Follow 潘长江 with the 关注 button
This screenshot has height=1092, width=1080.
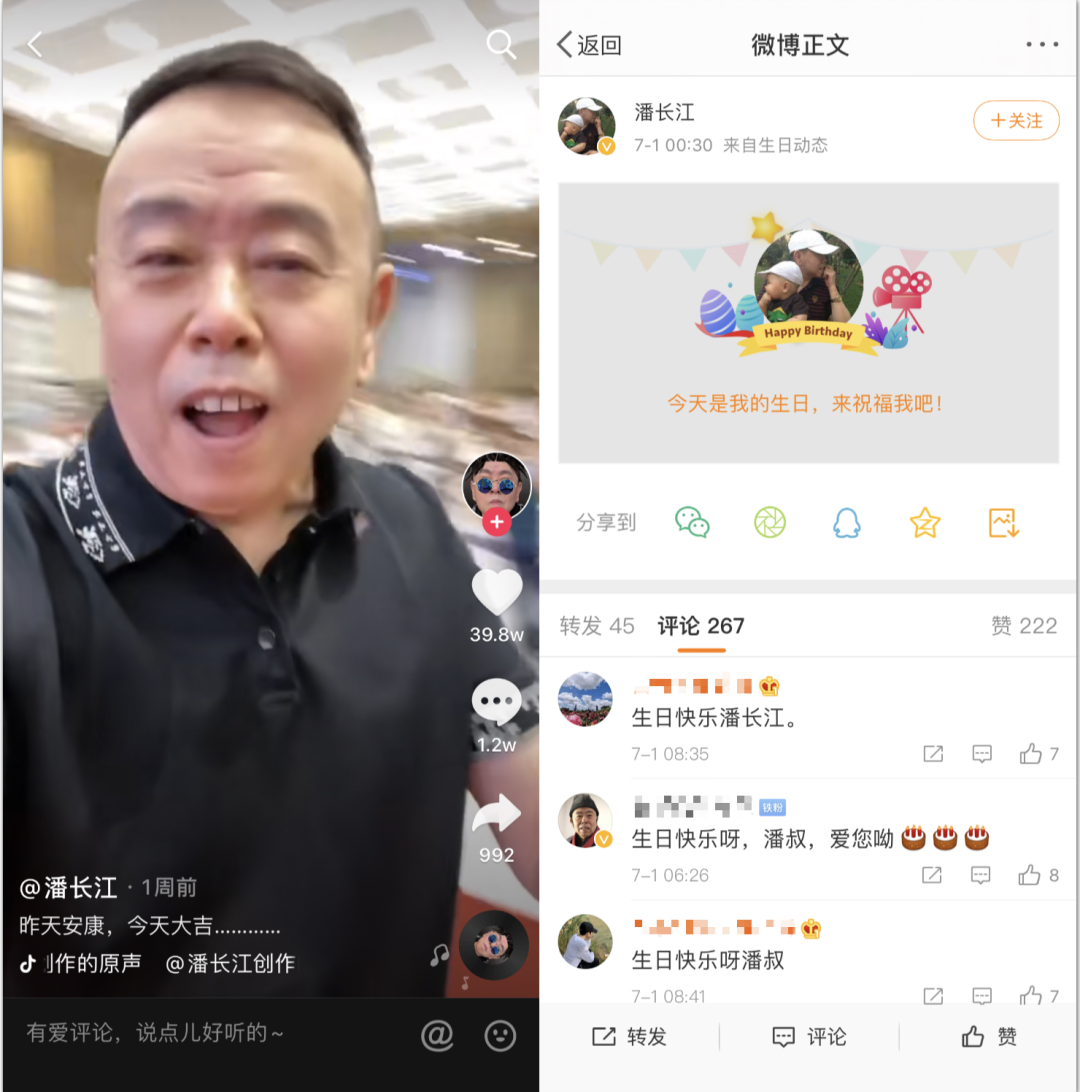pyautogui.click(x=1016, y=121)
